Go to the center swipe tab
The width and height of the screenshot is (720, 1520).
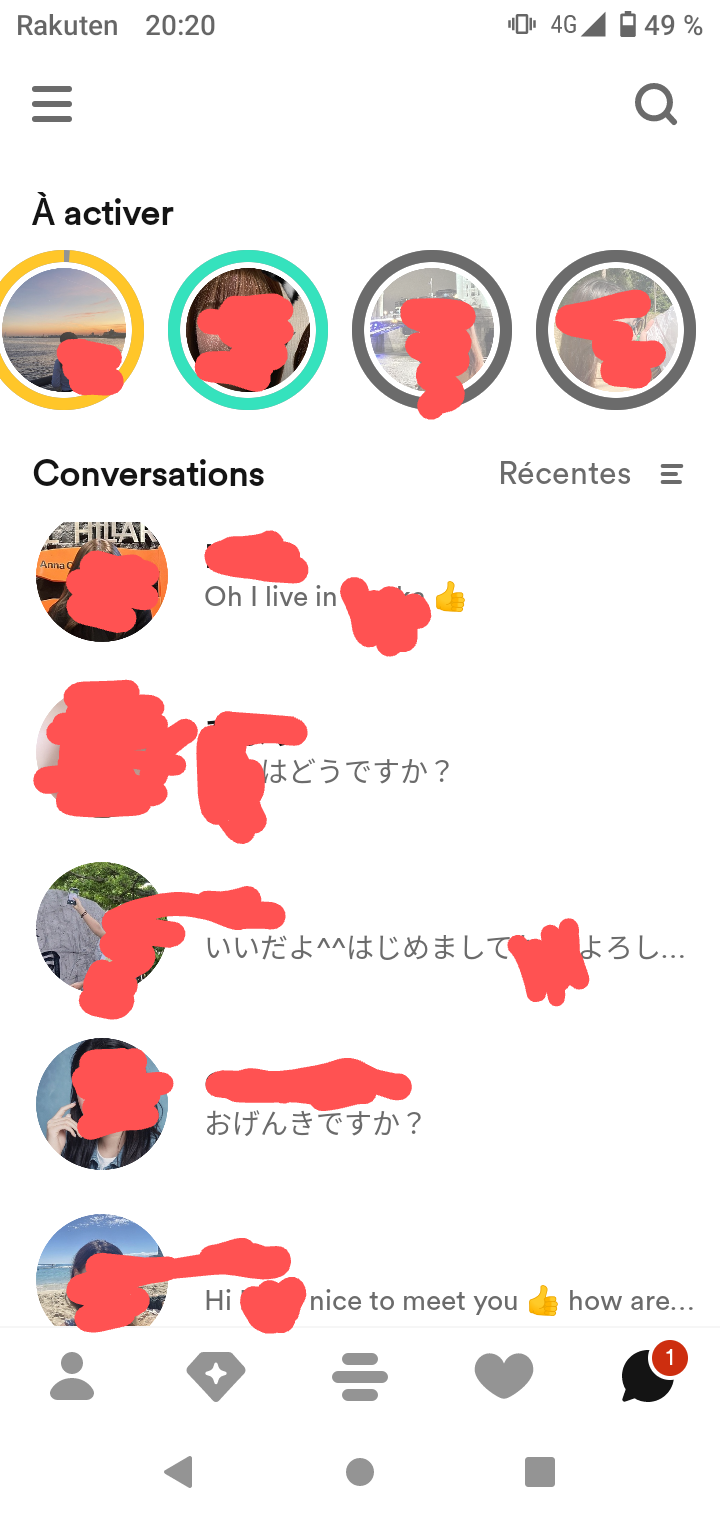click(x=360, y=1376)
